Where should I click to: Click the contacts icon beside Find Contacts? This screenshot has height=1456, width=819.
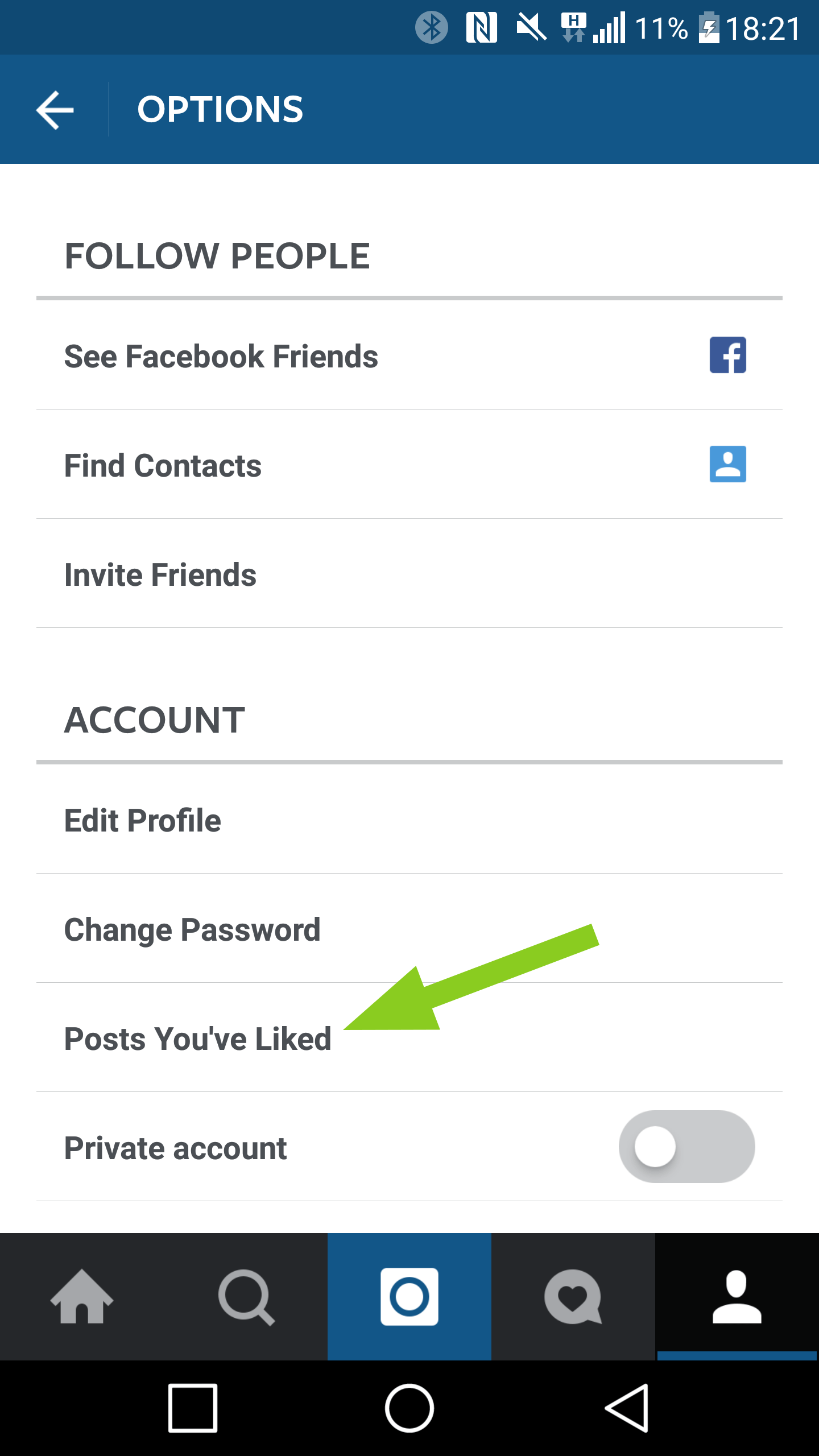[x=729, y=465]
